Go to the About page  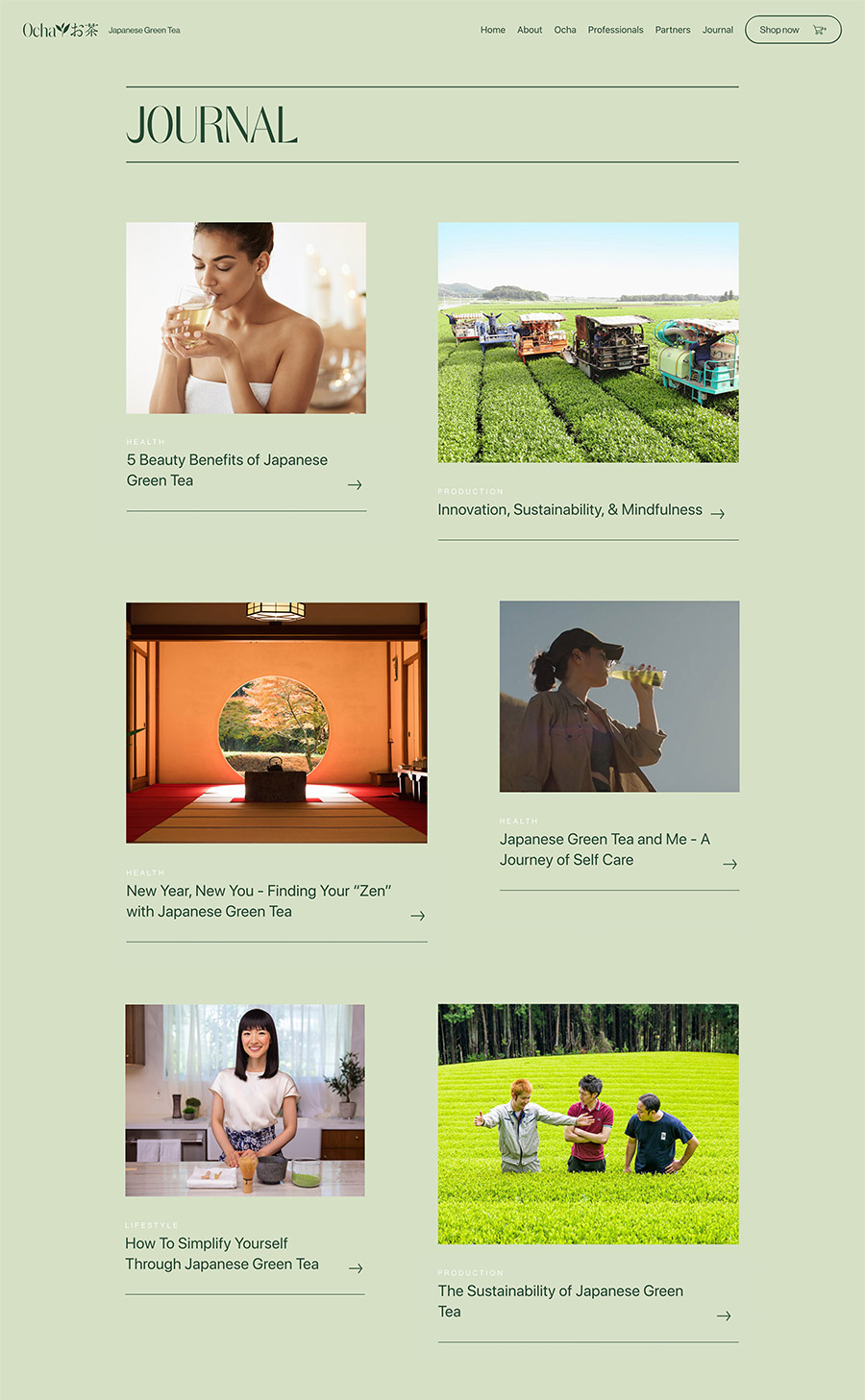point(530,30)
